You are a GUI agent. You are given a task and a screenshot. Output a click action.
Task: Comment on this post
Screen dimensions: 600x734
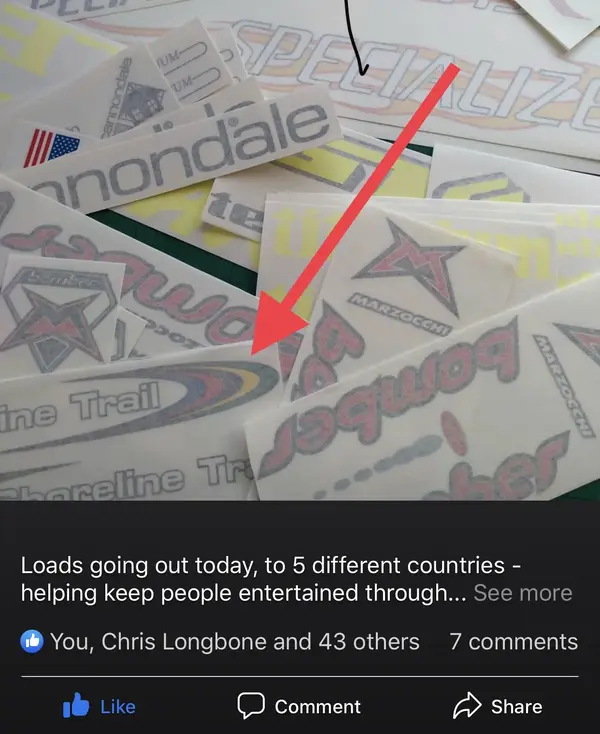[x=299, y=706]
